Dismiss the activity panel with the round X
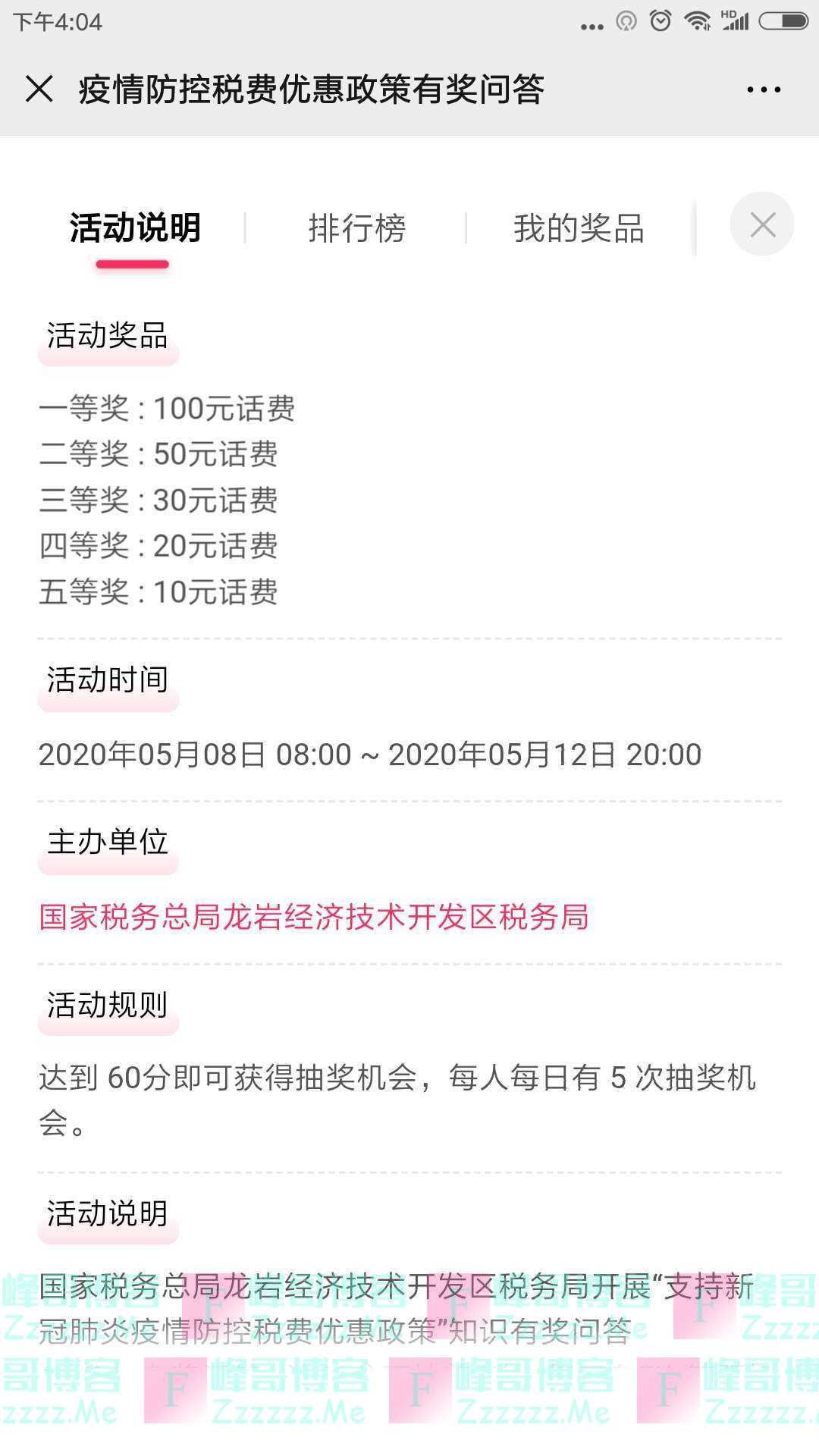 point(762,224)
